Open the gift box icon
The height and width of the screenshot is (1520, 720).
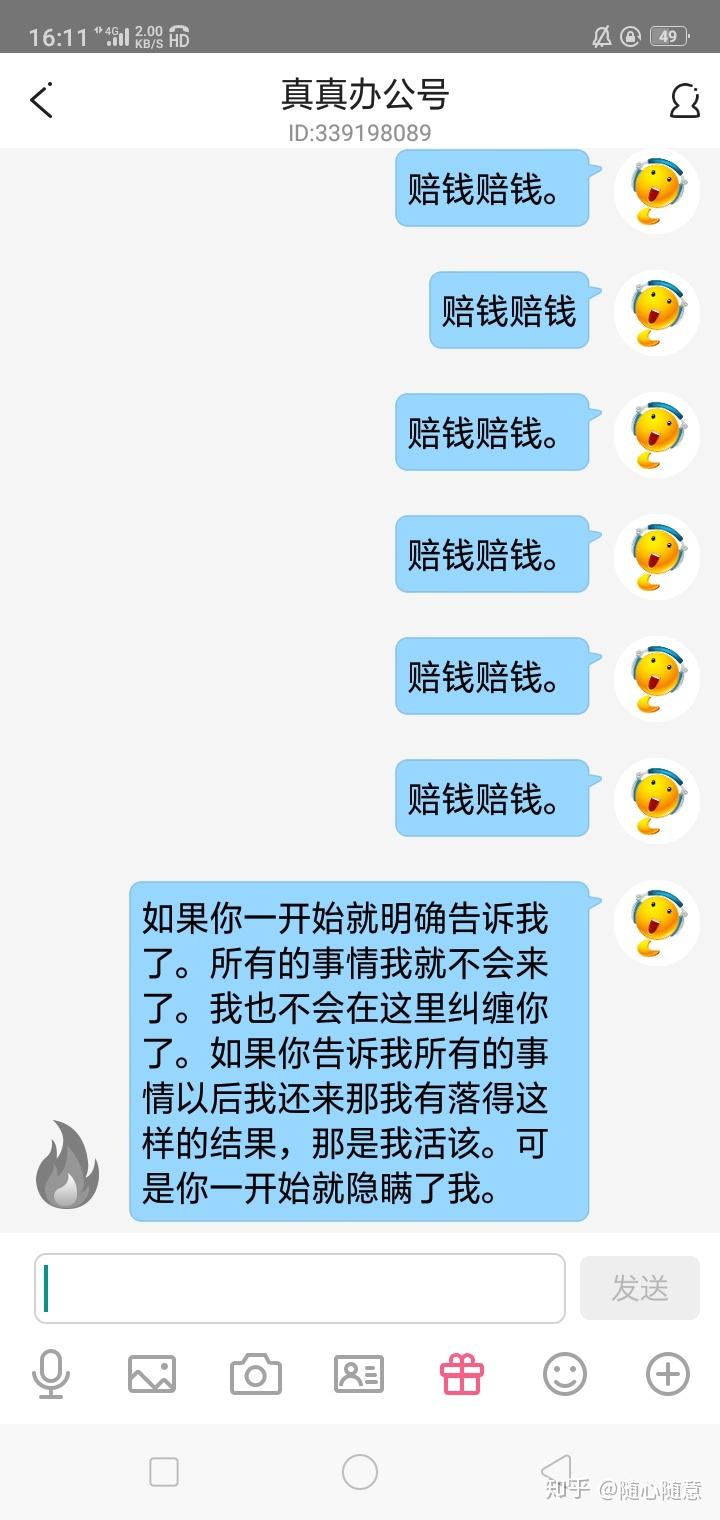click(462, 1374)
